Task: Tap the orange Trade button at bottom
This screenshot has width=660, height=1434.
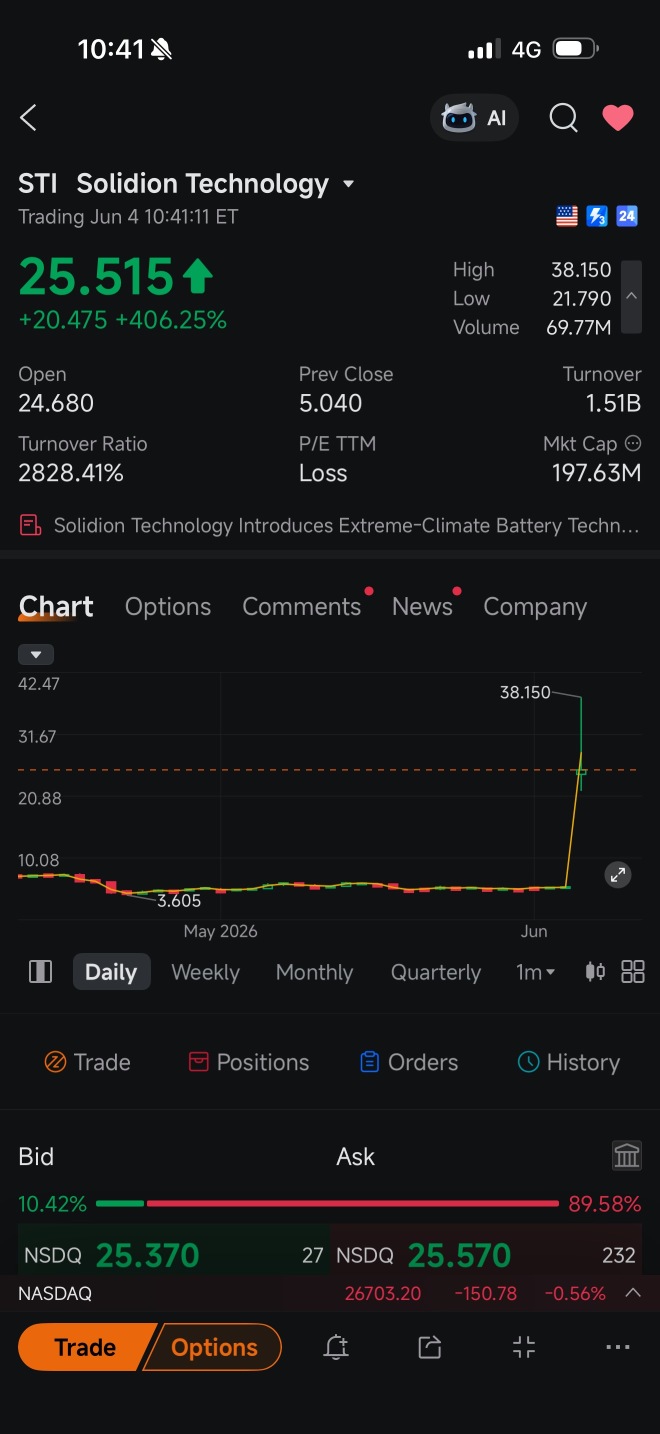Action: point(85,1347)
